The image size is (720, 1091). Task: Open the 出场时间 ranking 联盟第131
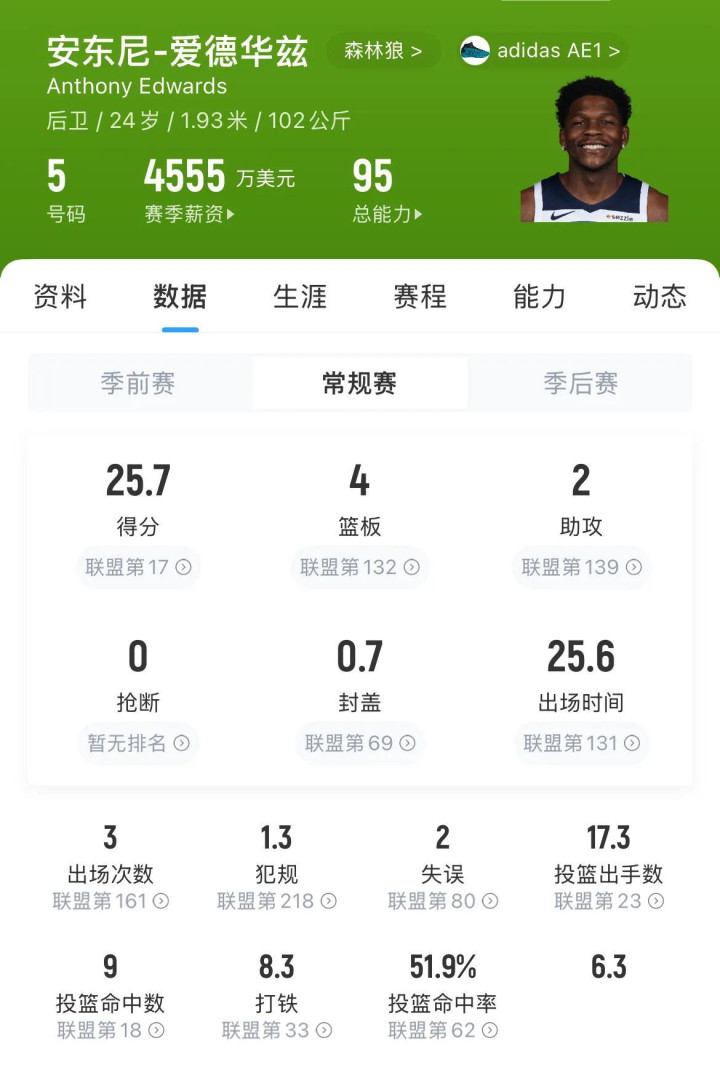581,743
